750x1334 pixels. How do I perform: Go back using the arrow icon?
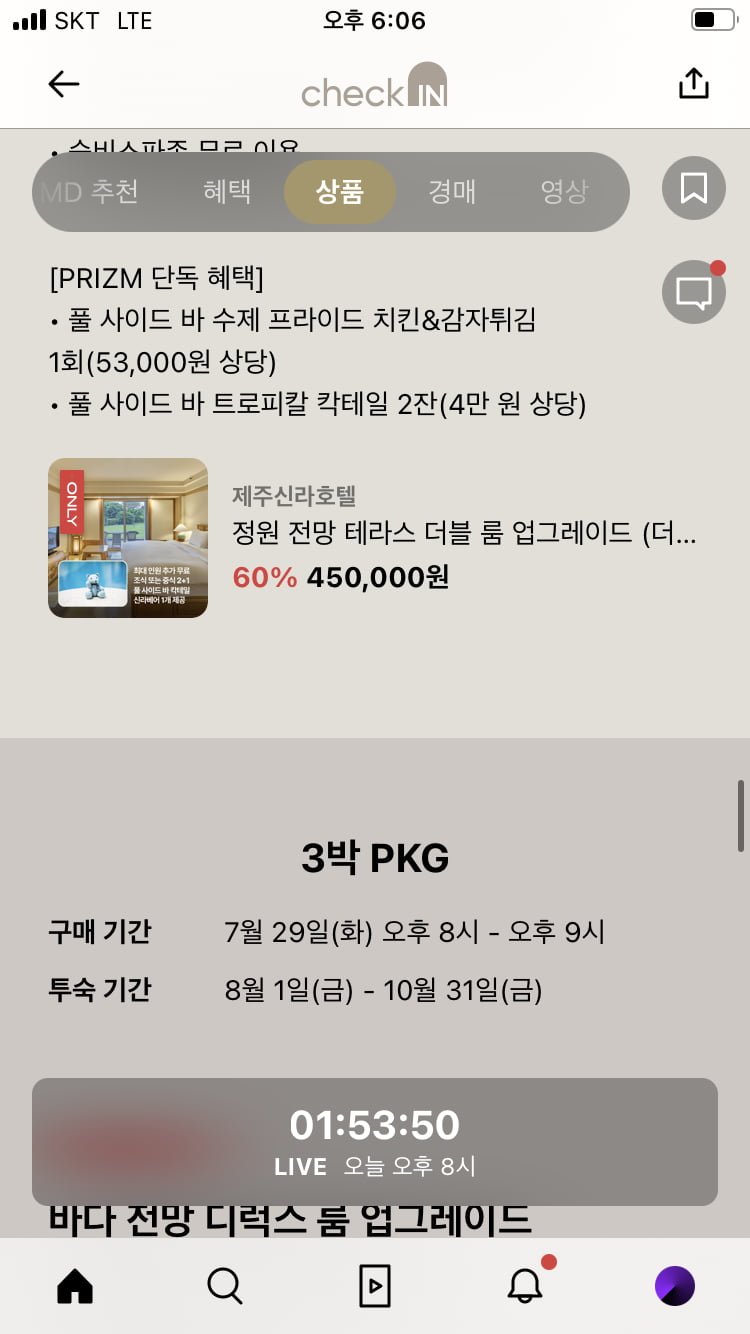[x=63, y=84]
